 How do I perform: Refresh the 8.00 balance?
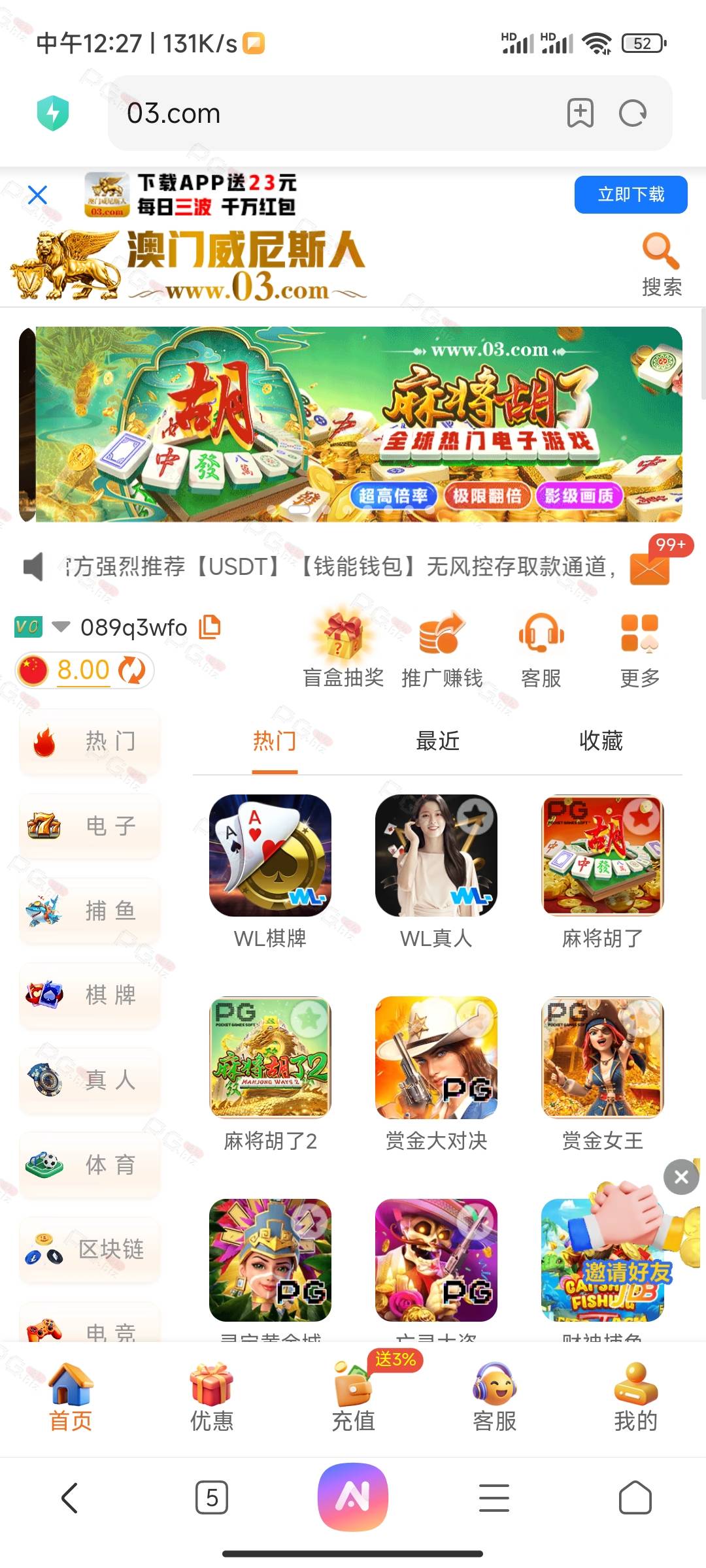pos(133,670)
